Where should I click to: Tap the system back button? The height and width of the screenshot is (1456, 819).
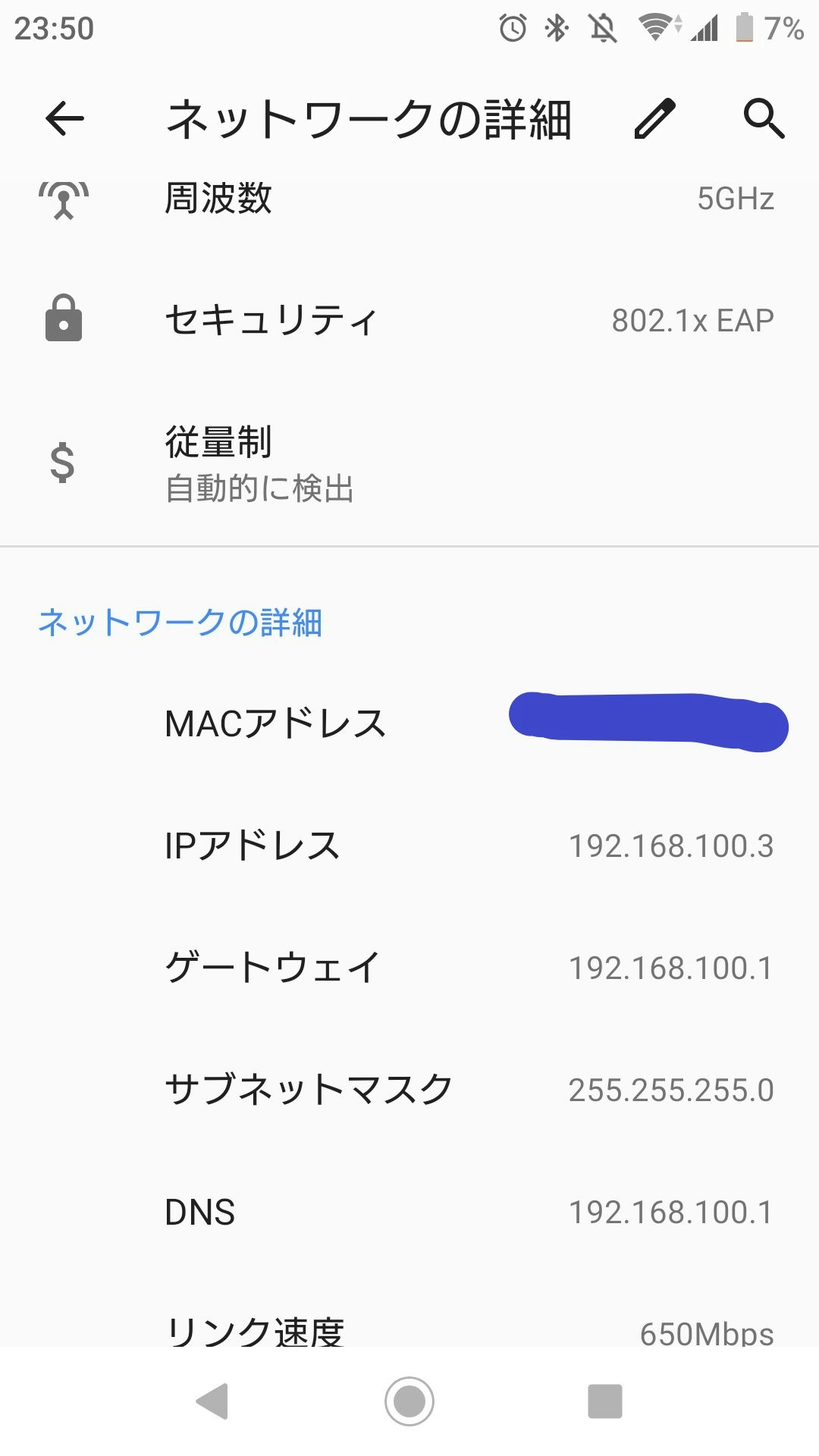tap(213, 1401)
